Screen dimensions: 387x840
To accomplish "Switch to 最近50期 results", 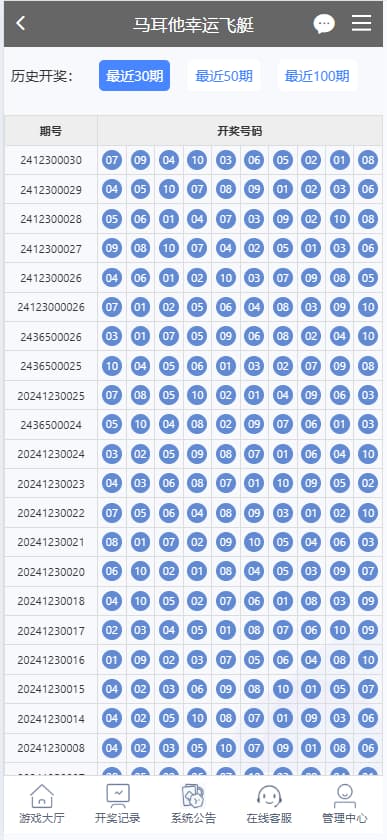I will click(x=224, y=76).
